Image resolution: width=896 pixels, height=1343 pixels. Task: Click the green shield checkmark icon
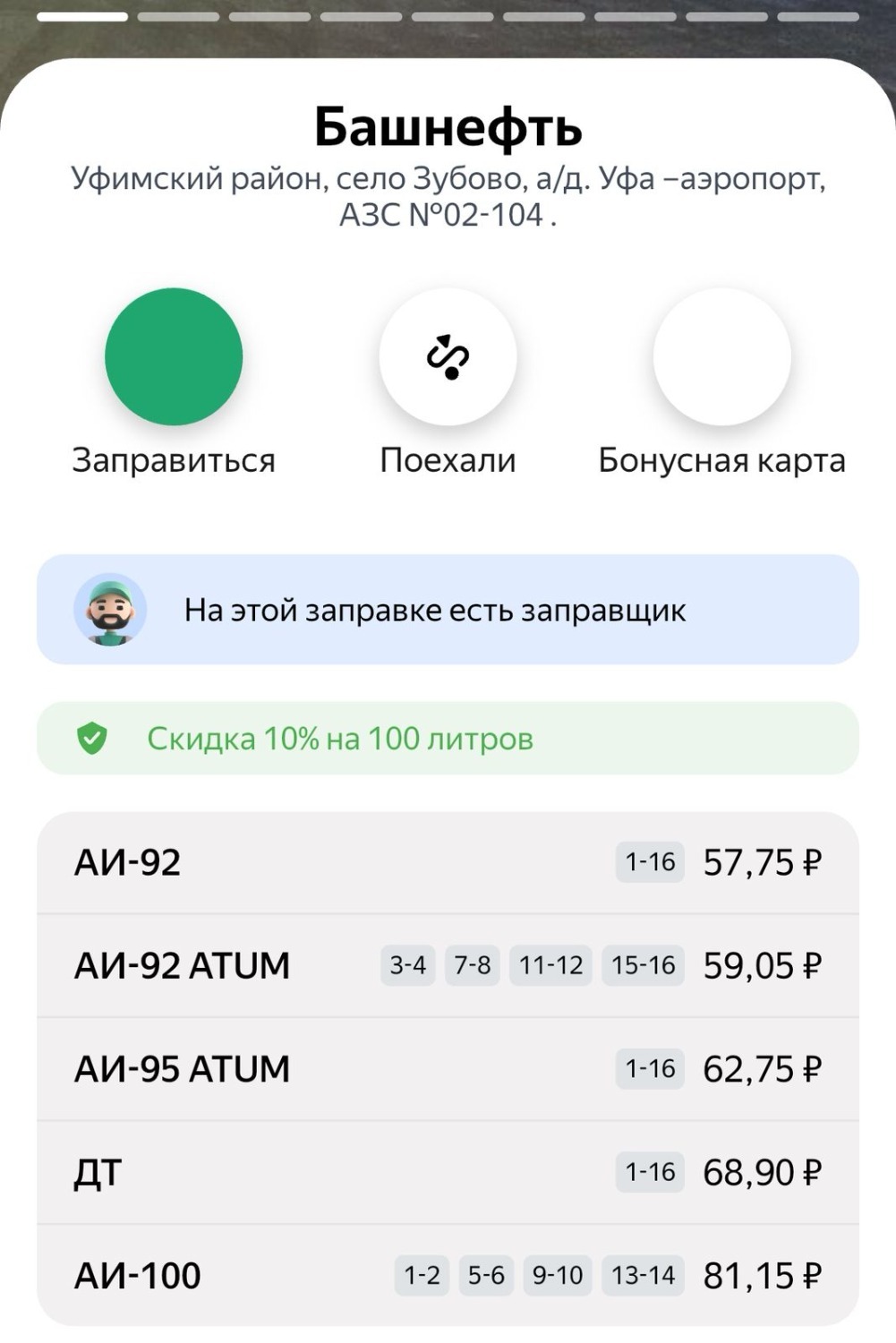[92, 740]
